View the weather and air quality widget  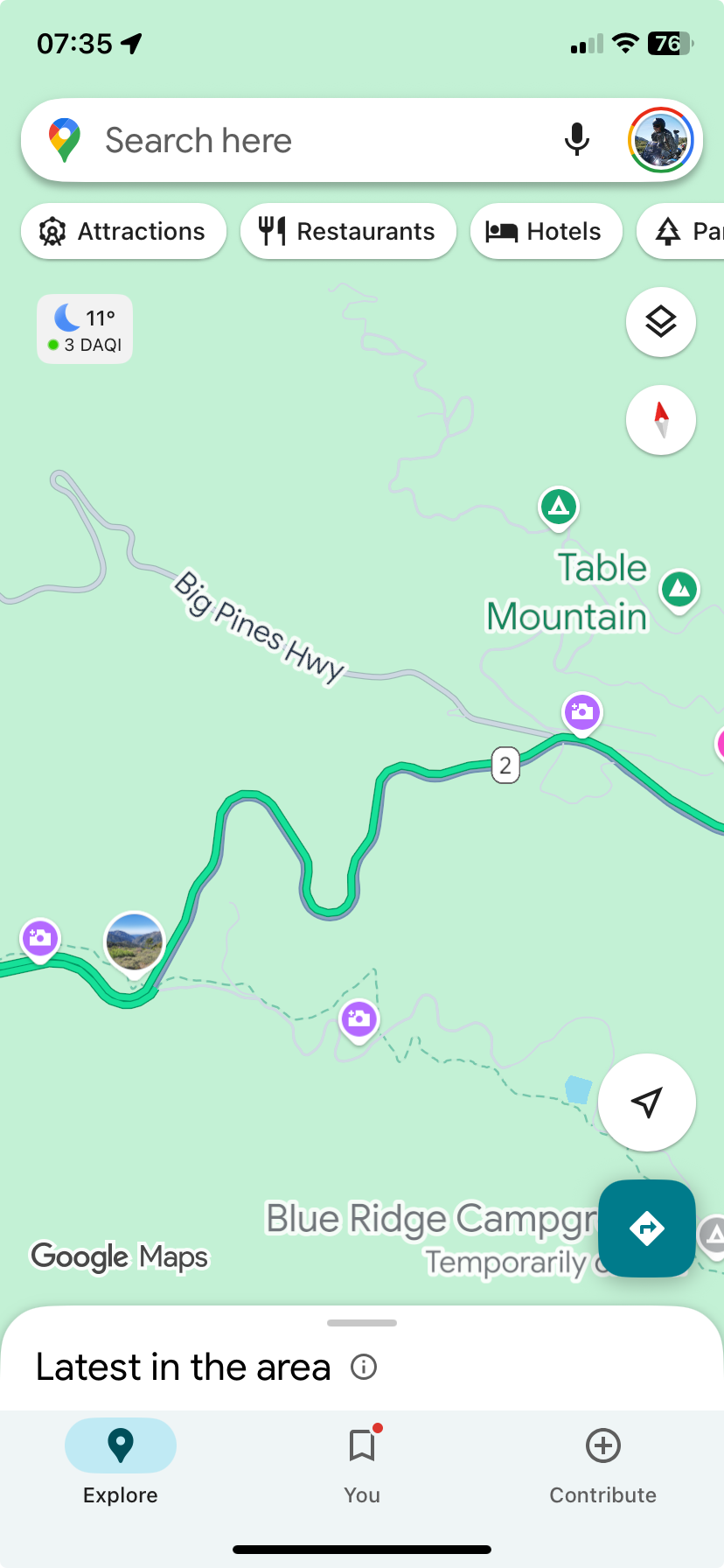pos(85,329)
